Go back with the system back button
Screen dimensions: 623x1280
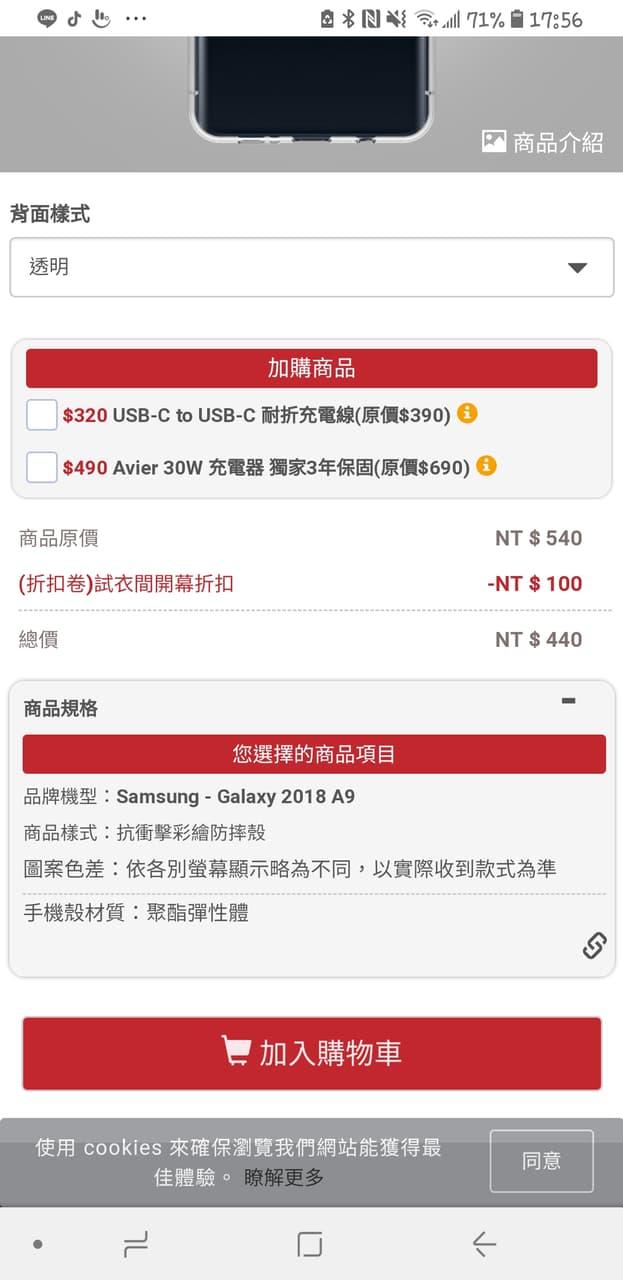coord(484,1244)
